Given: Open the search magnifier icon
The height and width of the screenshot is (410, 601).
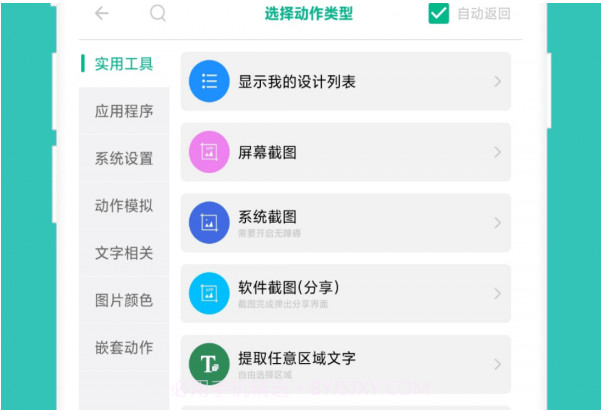Looking at the screenshot, I should pyautogui.click(x=157, y=13).
